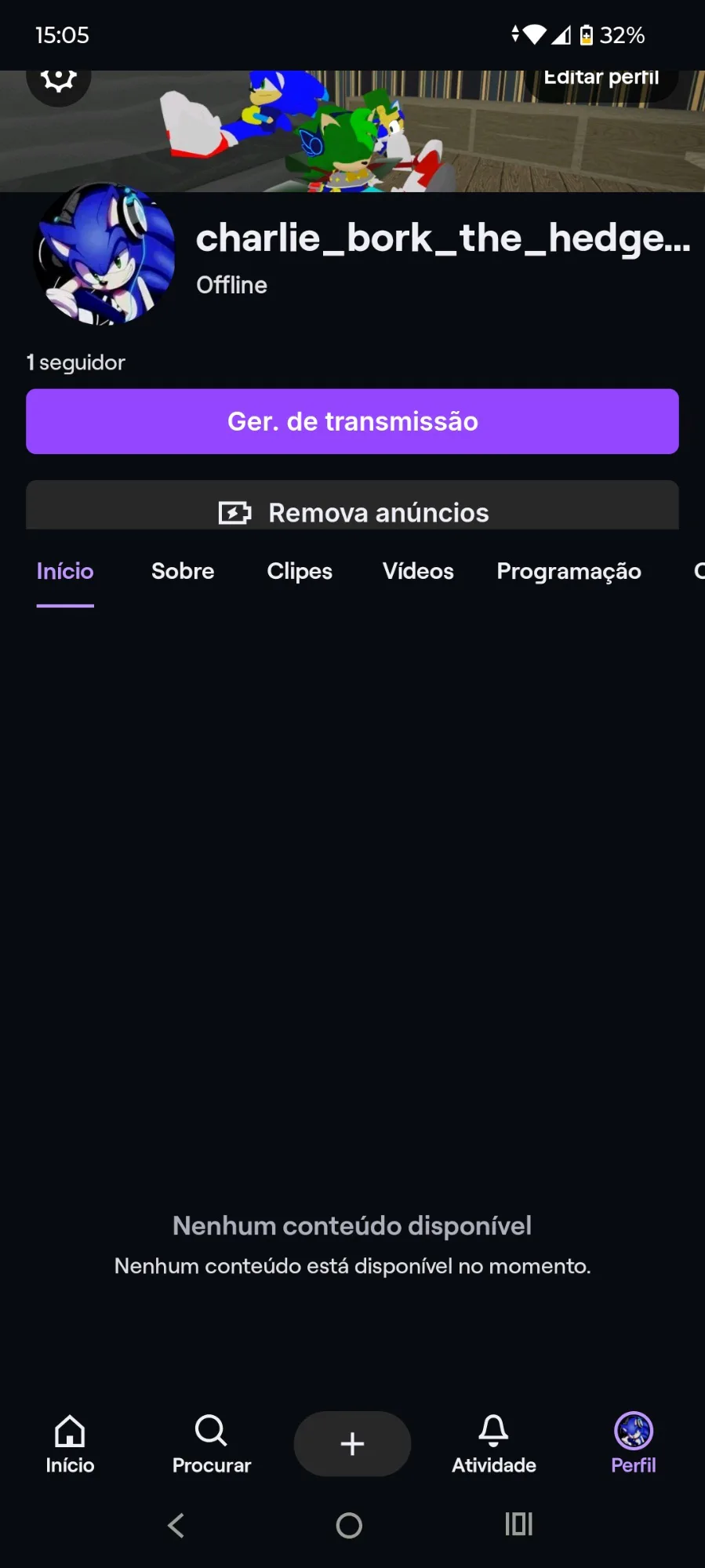Tap Remova anúncios button
705x1568 pixels.
(352, 511)
